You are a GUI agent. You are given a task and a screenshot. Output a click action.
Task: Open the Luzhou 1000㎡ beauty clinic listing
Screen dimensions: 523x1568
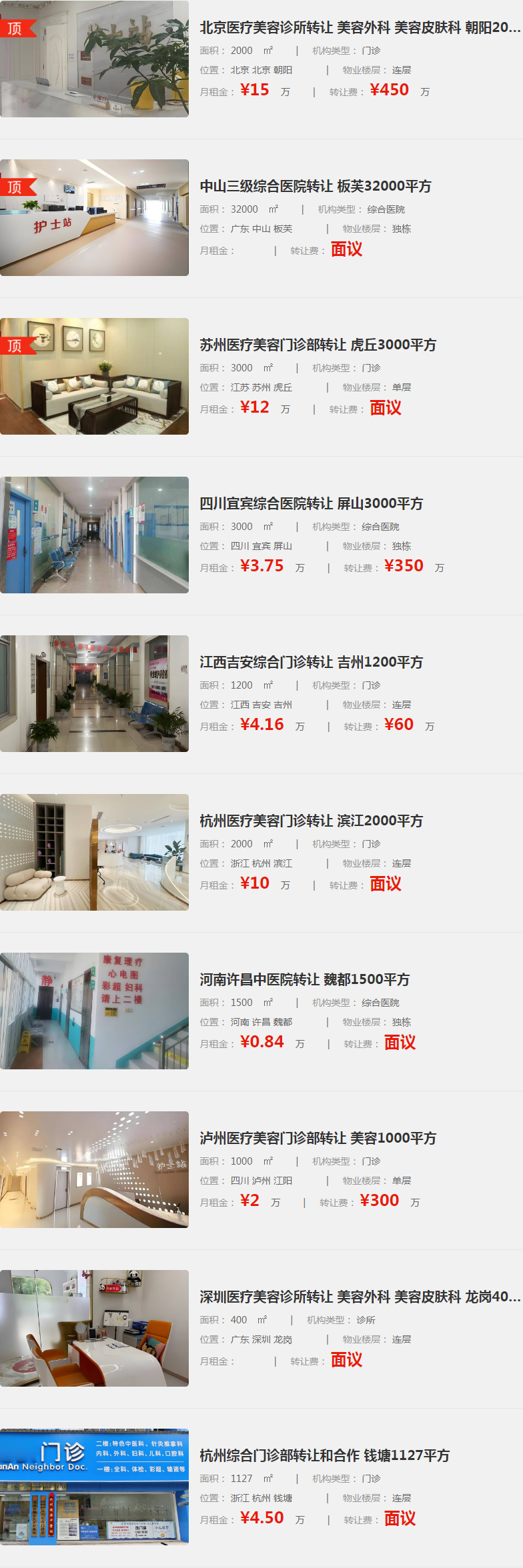(318, 1138)
